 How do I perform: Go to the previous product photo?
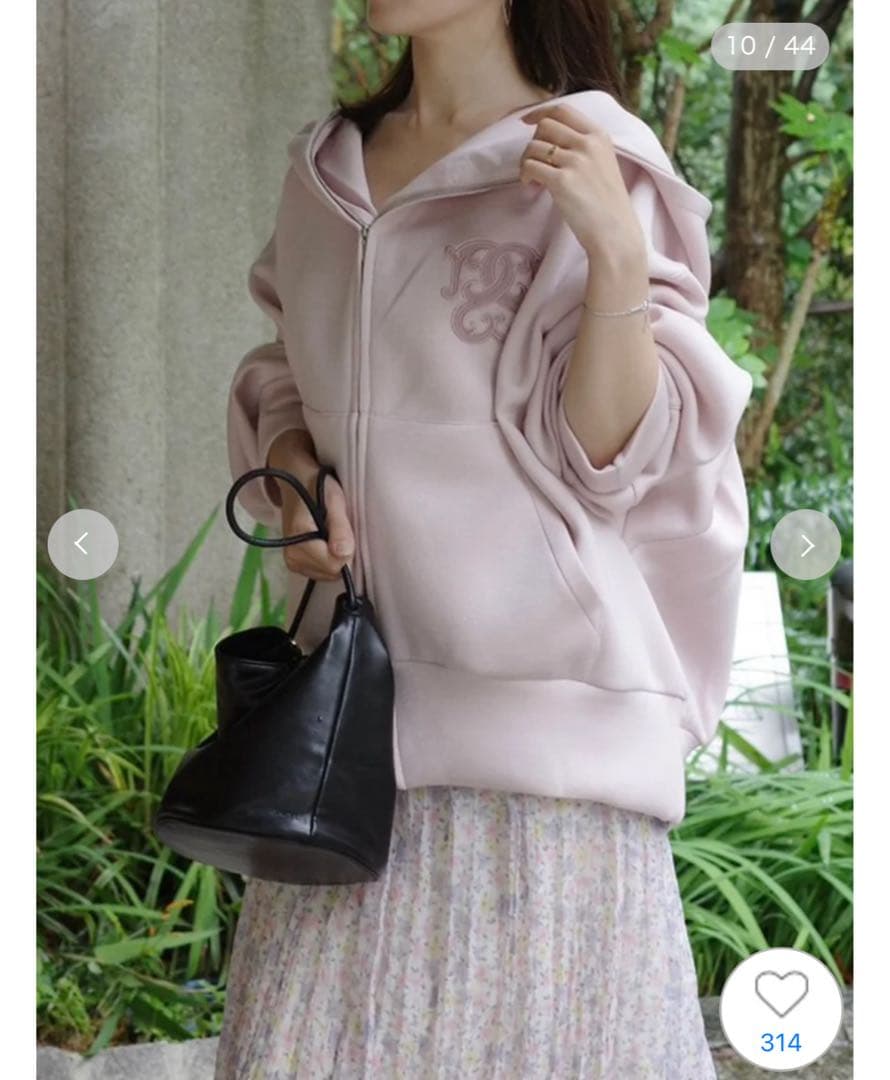(x=83, y=544)
